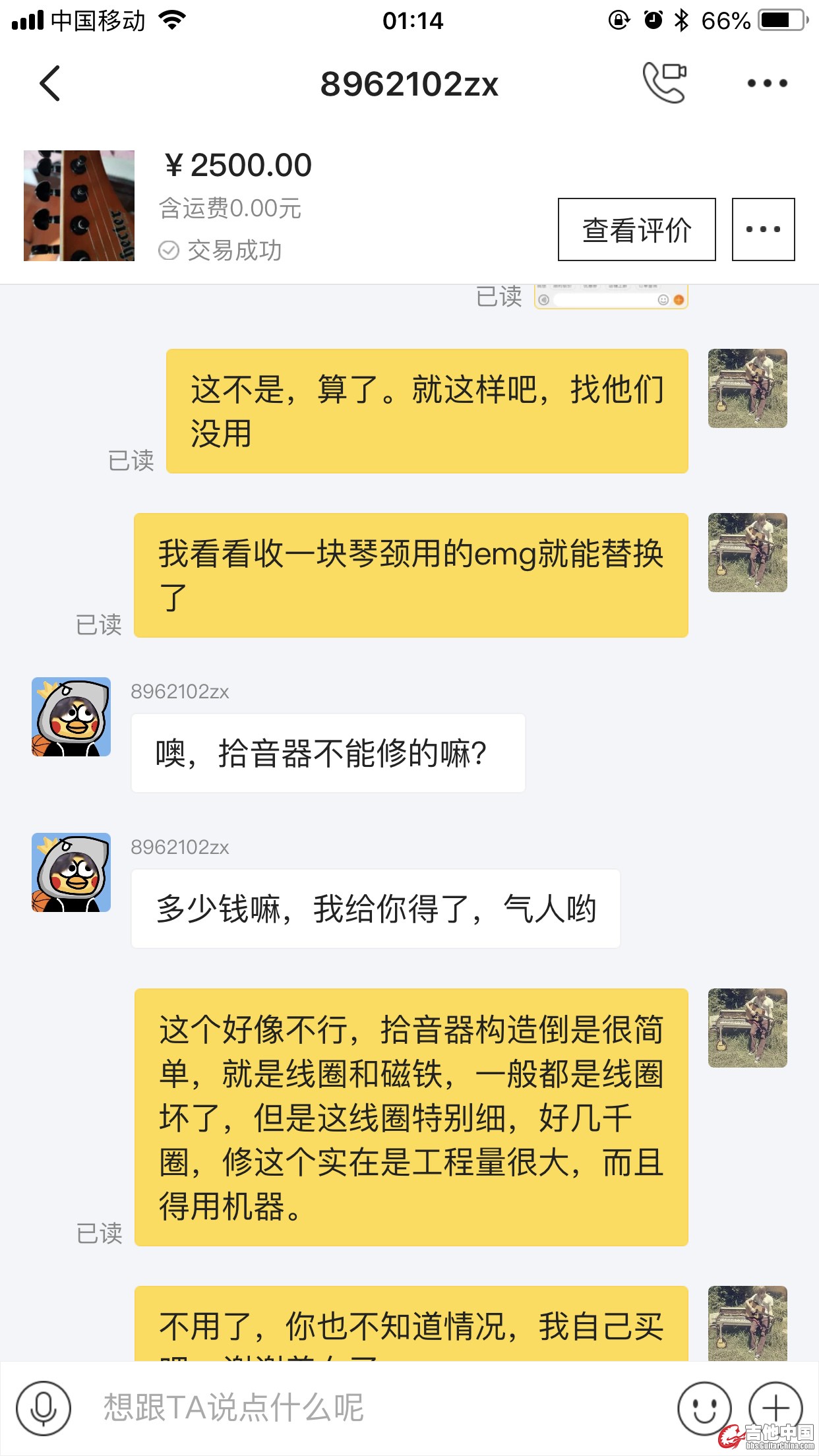View 8962102zx's avatar beside 拾音器不能修的嘛 message
Image resolution: width=819 pixels, height=1456 pixels.
(71, 717)
